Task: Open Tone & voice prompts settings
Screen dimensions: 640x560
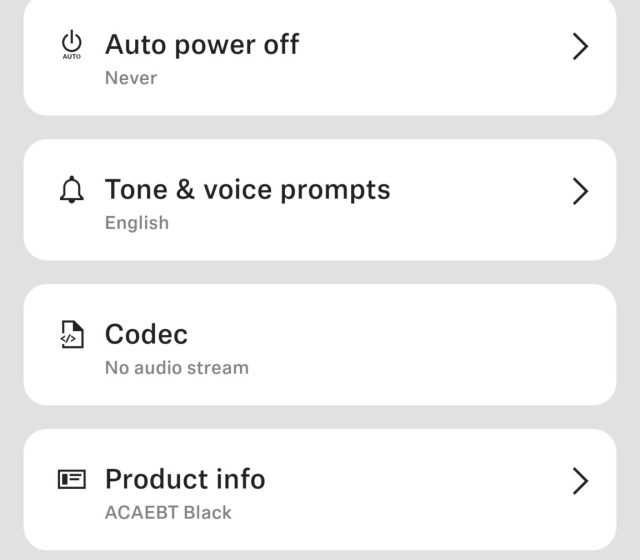Action: tap(319, 200)
